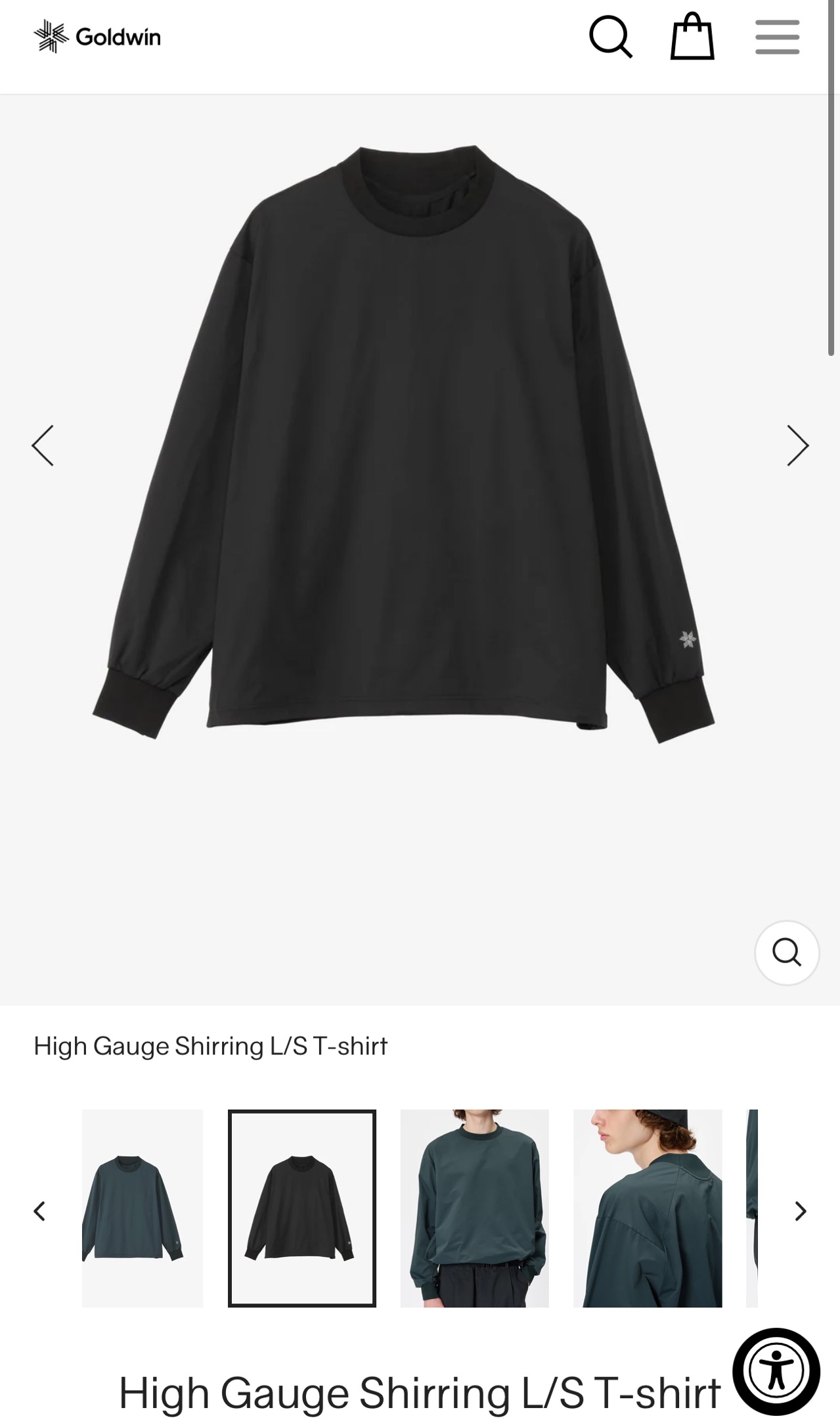Show the previous product image
840x1425 pixels.
43,445
